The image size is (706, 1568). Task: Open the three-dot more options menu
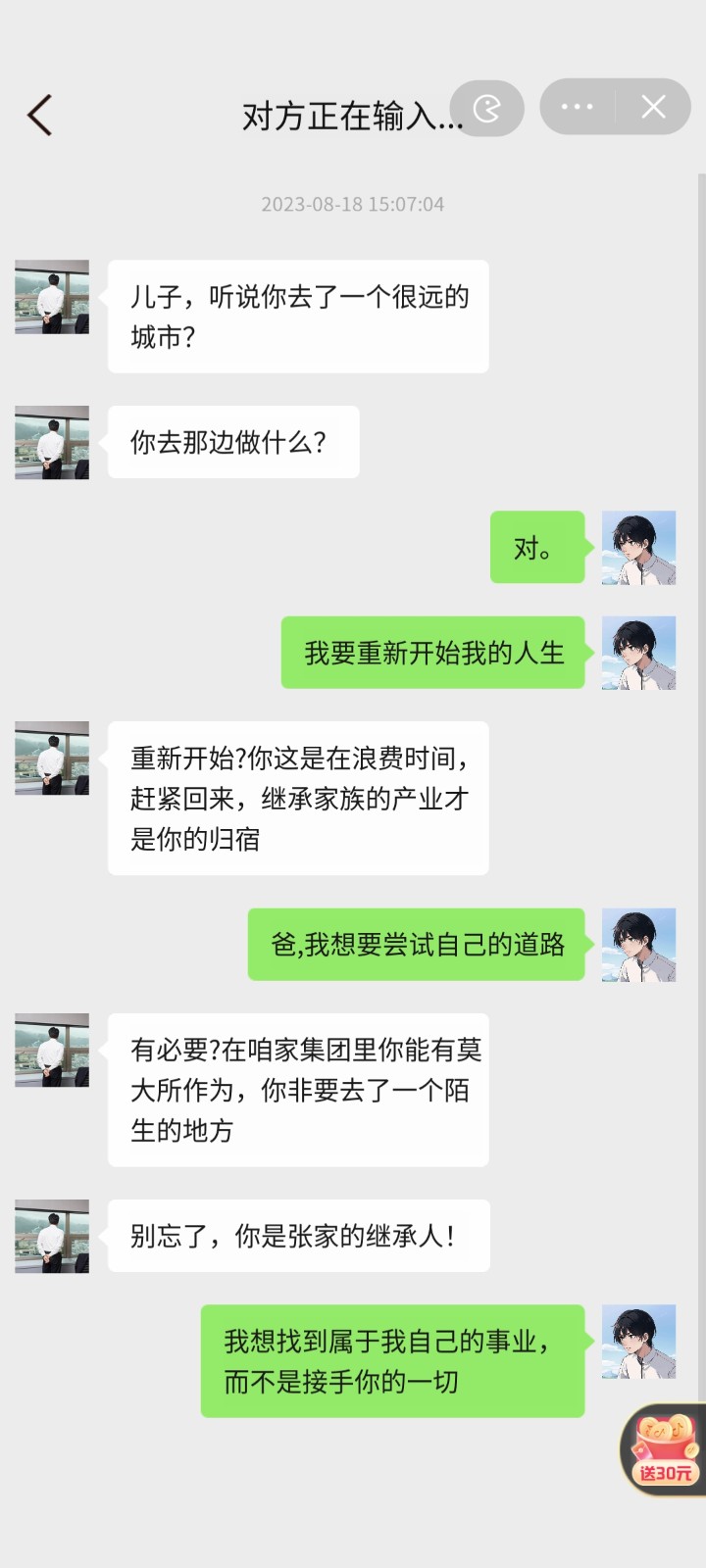579,107
